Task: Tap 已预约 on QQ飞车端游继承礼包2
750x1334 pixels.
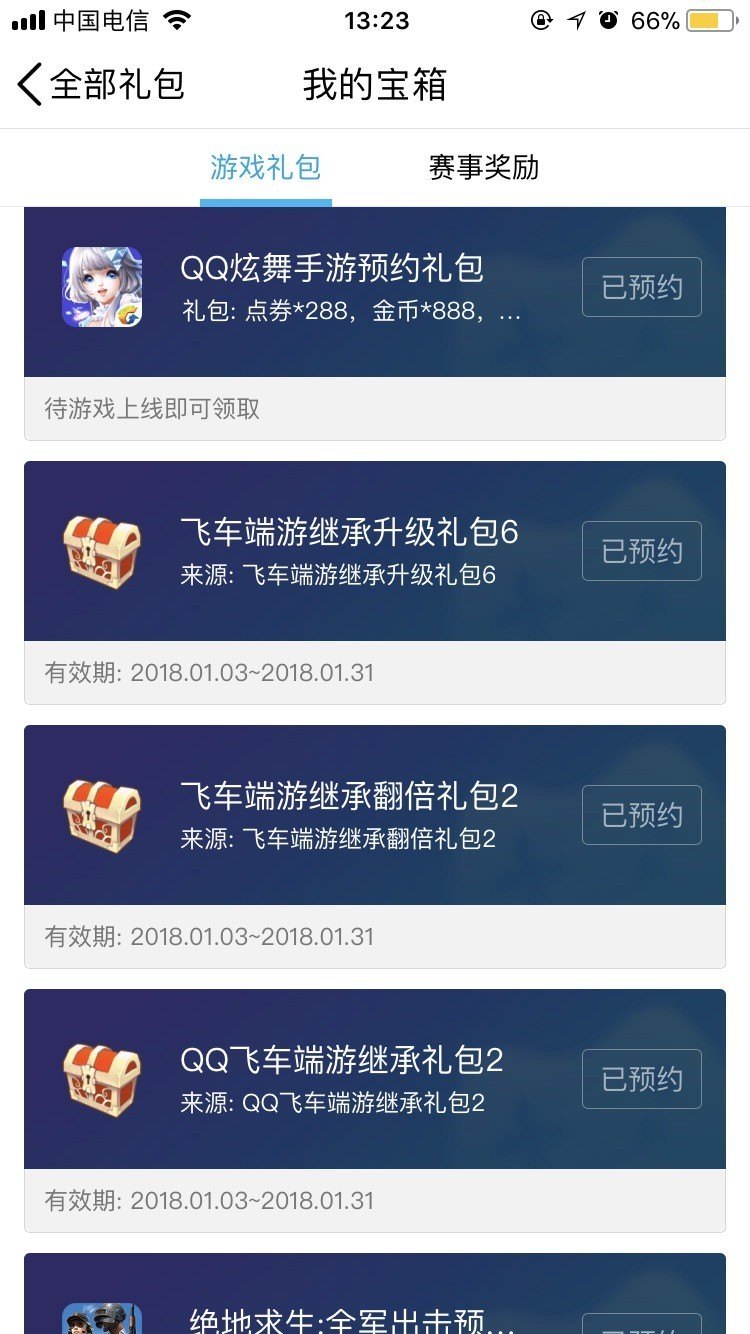Action: 642,1079
